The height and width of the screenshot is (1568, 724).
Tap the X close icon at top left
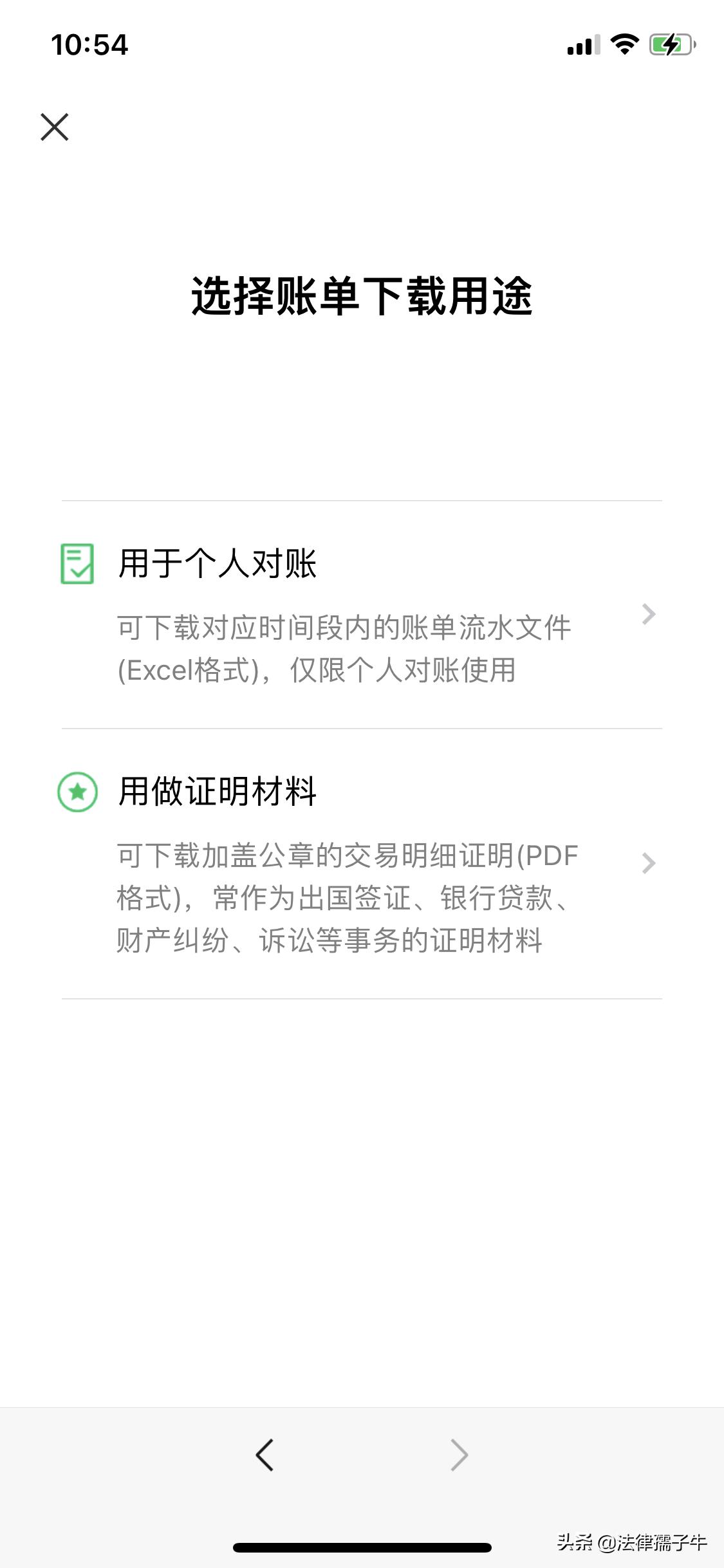[55, 127]
